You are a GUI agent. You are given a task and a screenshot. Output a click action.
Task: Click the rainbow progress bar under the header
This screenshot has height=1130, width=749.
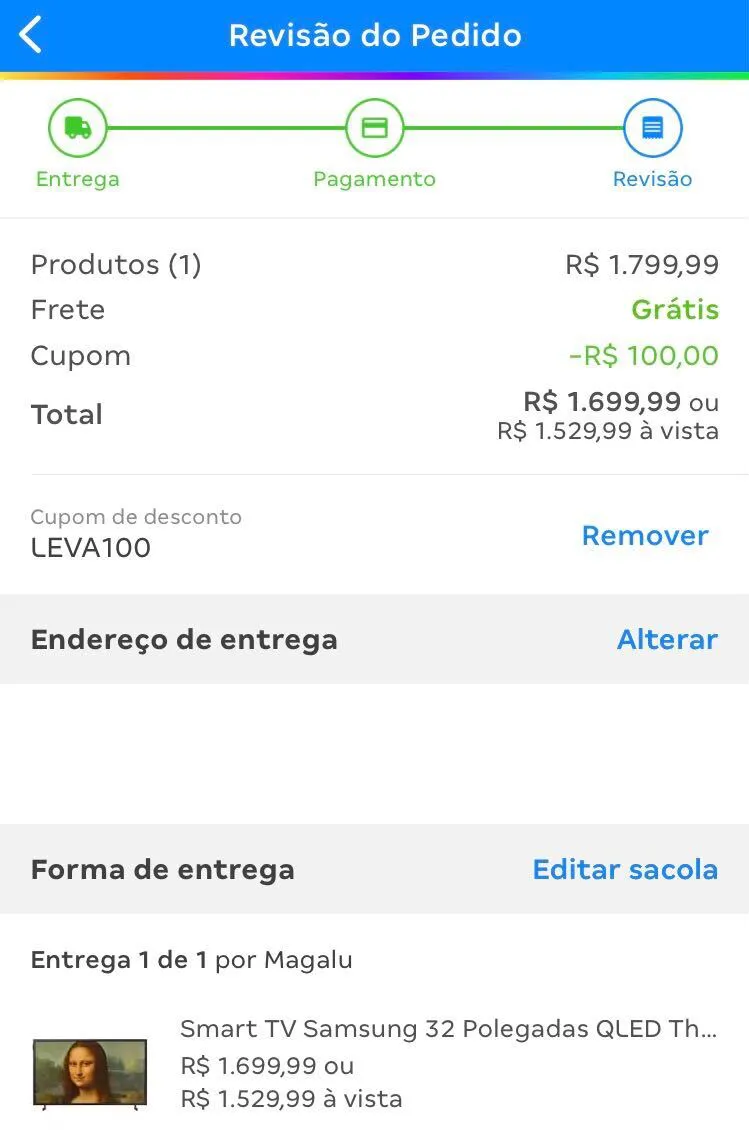coord(374,73)
